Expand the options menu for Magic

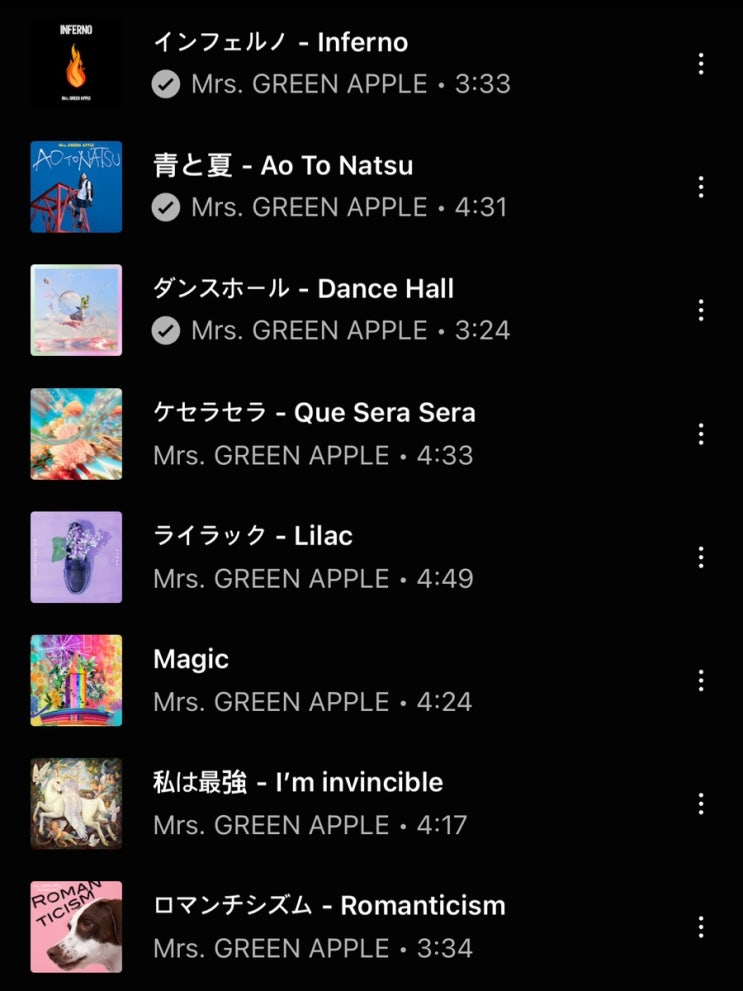701,680
